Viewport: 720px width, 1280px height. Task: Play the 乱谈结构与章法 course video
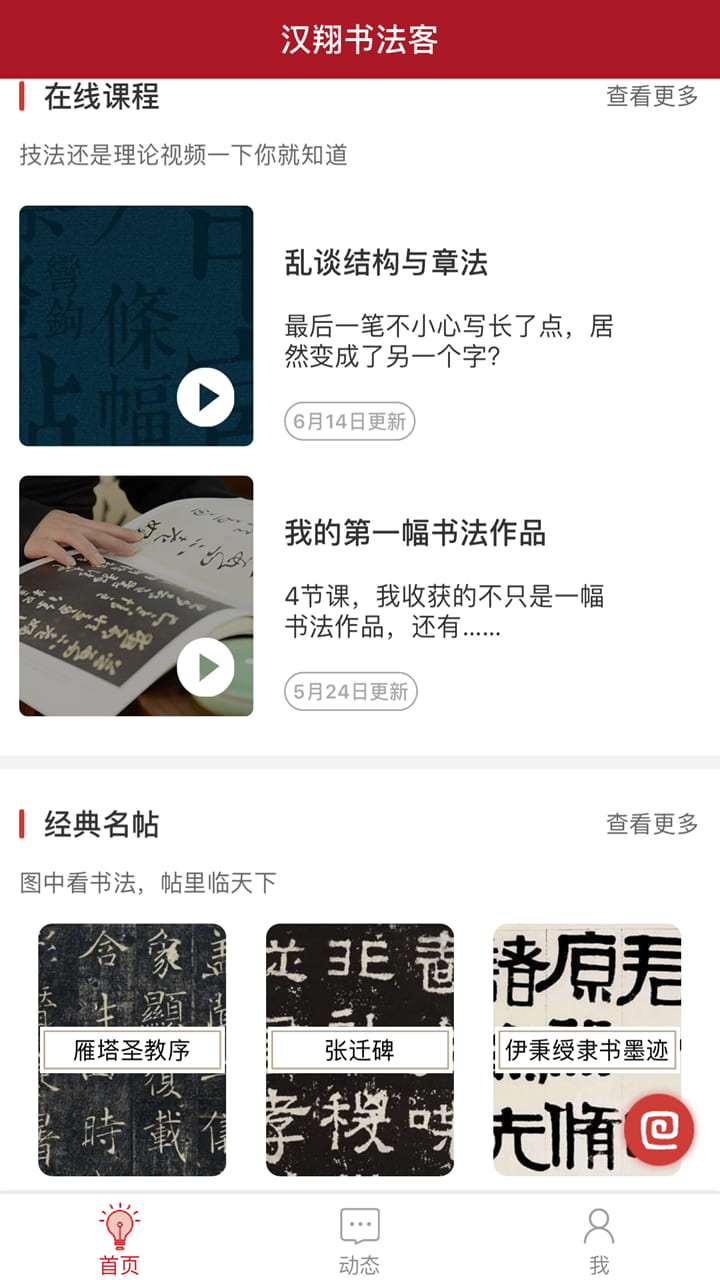pyautogui.click(x=207, y=396)
